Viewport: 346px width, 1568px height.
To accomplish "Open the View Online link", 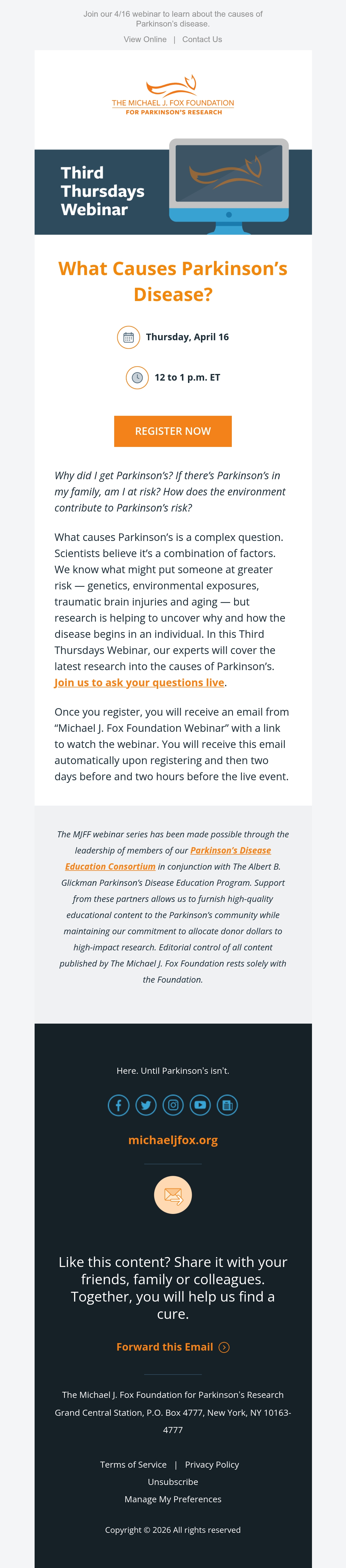I will (x=145, y=40).
